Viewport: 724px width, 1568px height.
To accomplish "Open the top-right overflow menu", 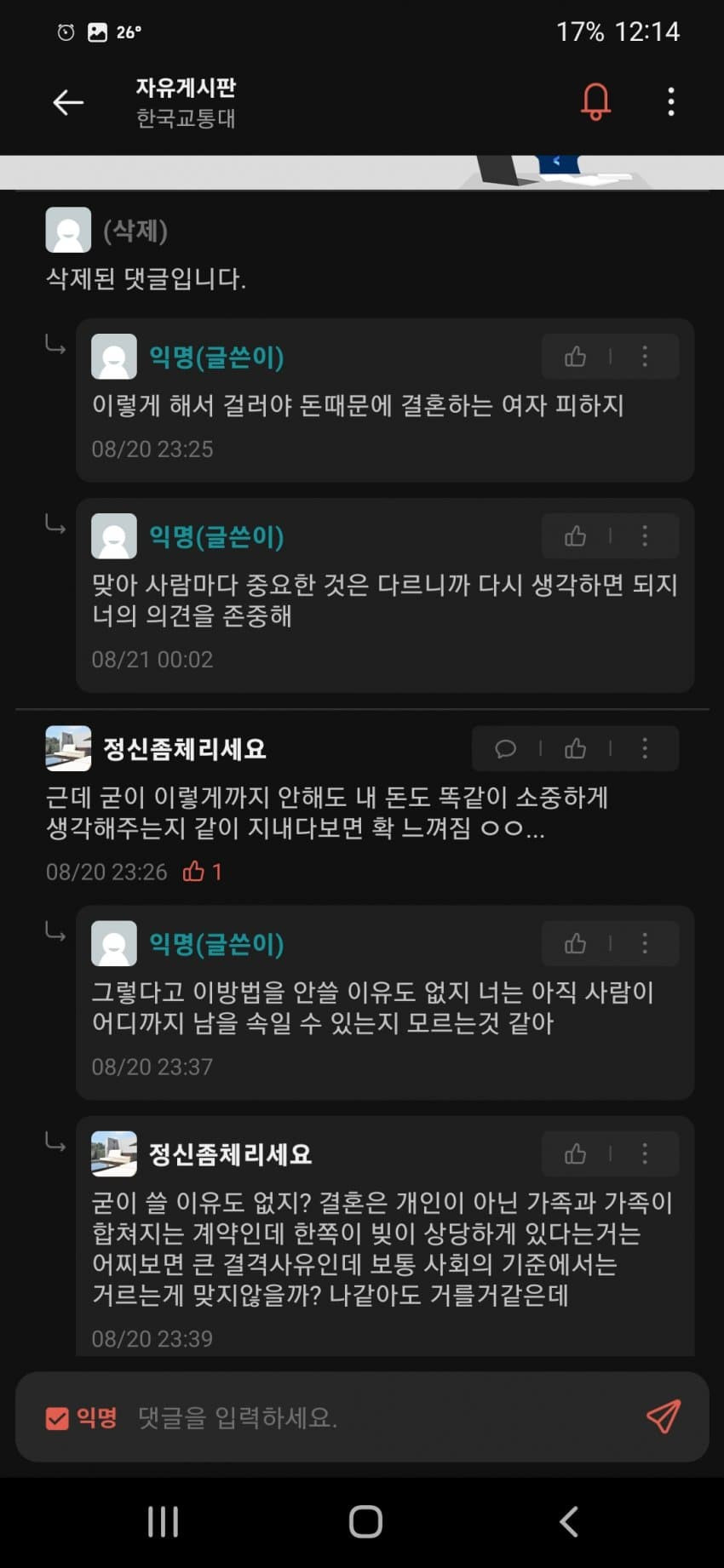I will [x=671, y=102].
